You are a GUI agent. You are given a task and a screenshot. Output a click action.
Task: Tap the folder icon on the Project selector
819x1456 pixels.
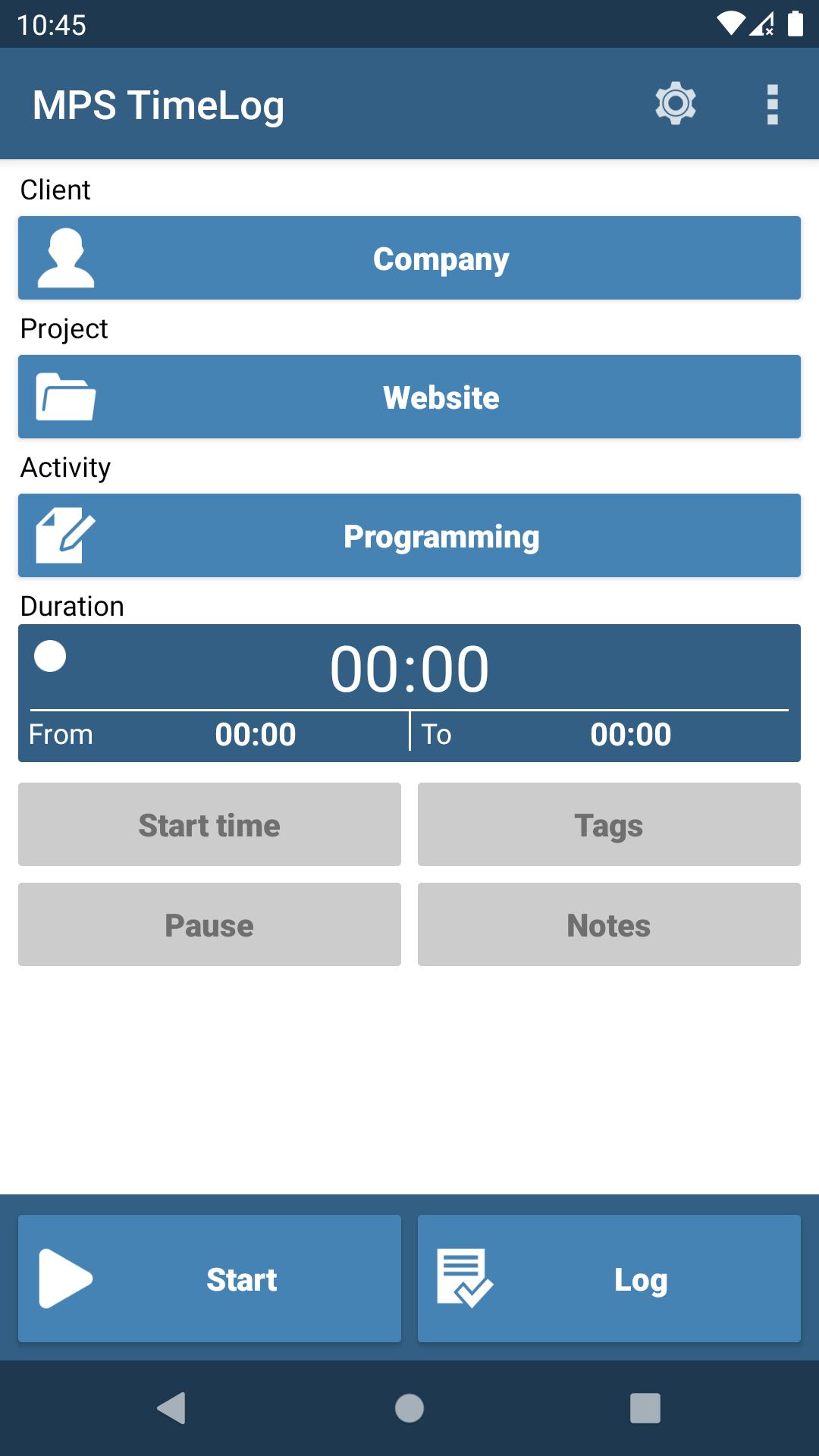[65, 397]
